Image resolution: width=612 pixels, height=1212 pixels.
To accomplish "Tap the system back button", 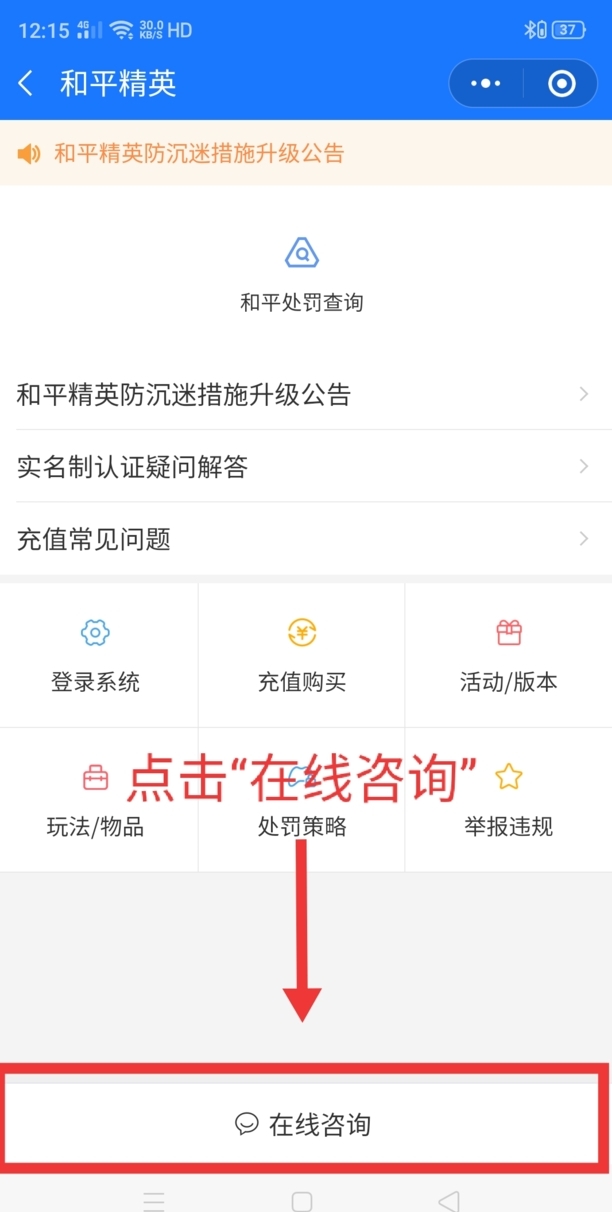I will (449, 1200).
